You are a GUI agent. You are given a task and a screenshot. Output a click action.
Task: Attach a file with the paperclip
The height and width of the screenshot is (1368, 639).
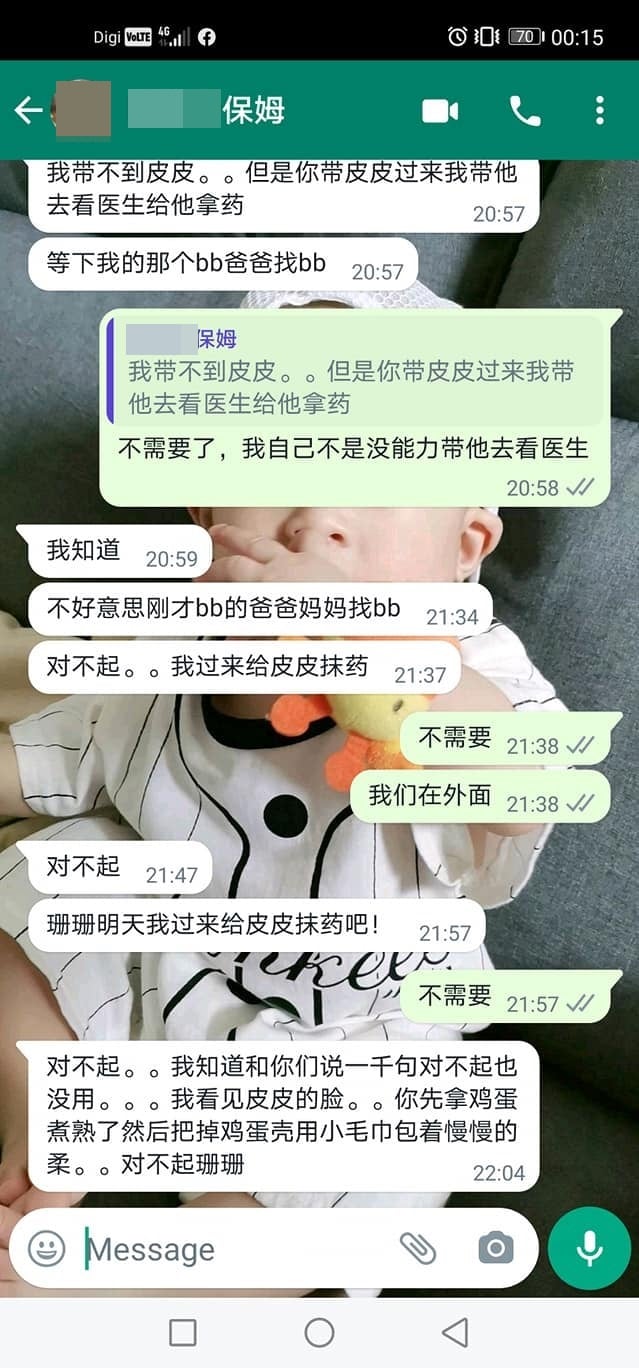[418, 1248]
